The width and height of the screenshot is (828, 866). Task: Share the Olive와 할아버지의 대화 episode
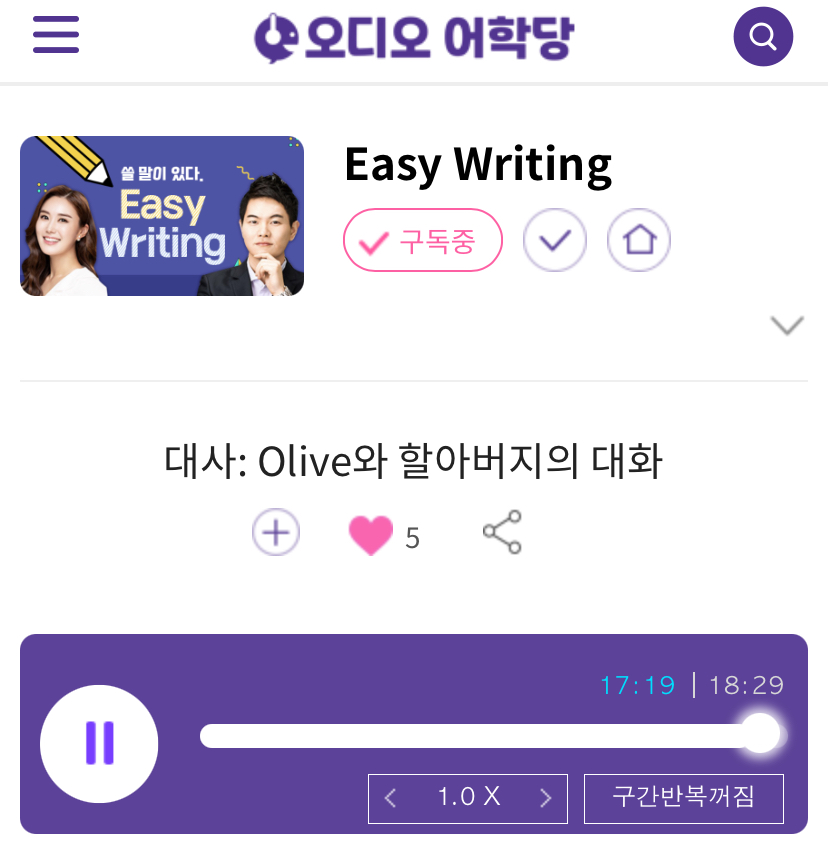[502, 531]
